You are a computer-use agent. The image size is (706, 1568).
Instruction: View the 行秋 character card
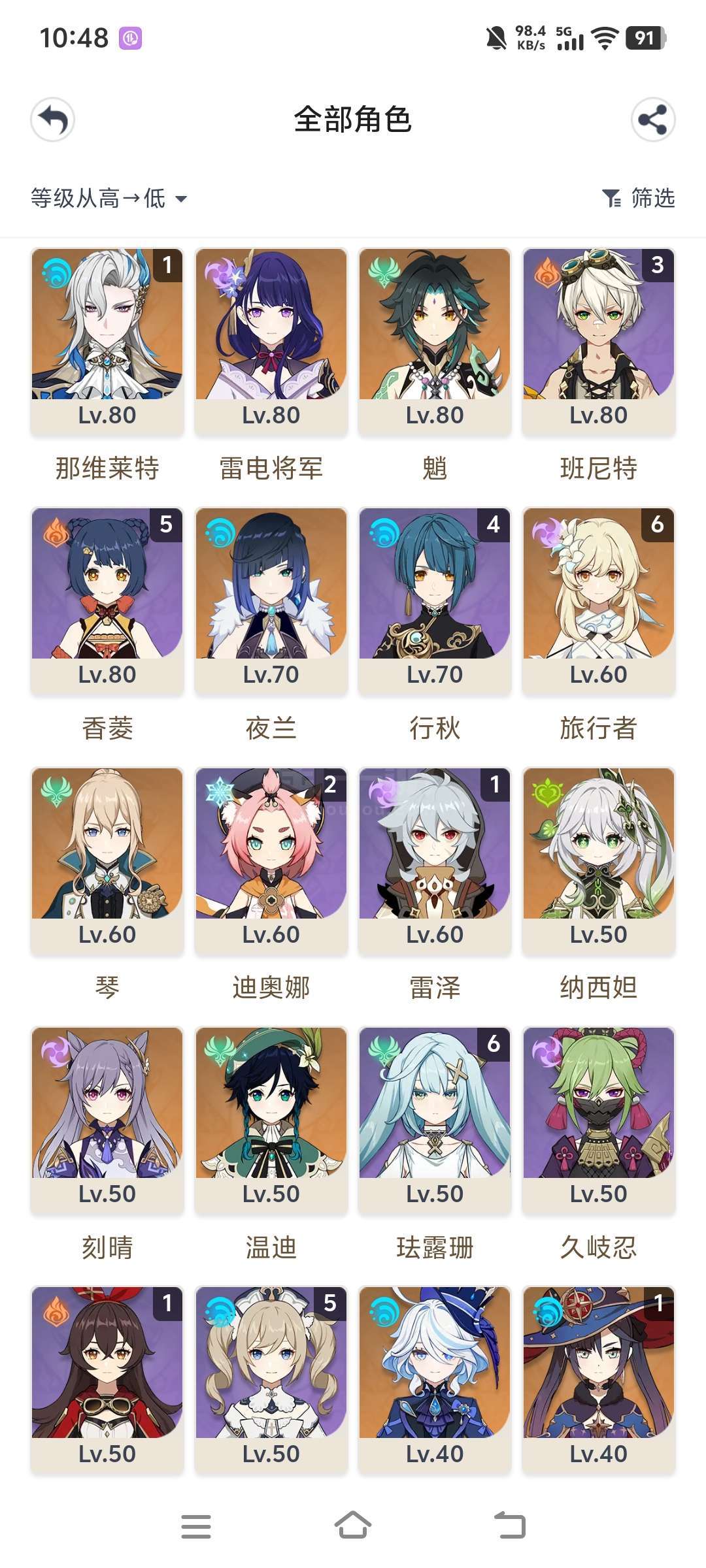coord(435,599)
